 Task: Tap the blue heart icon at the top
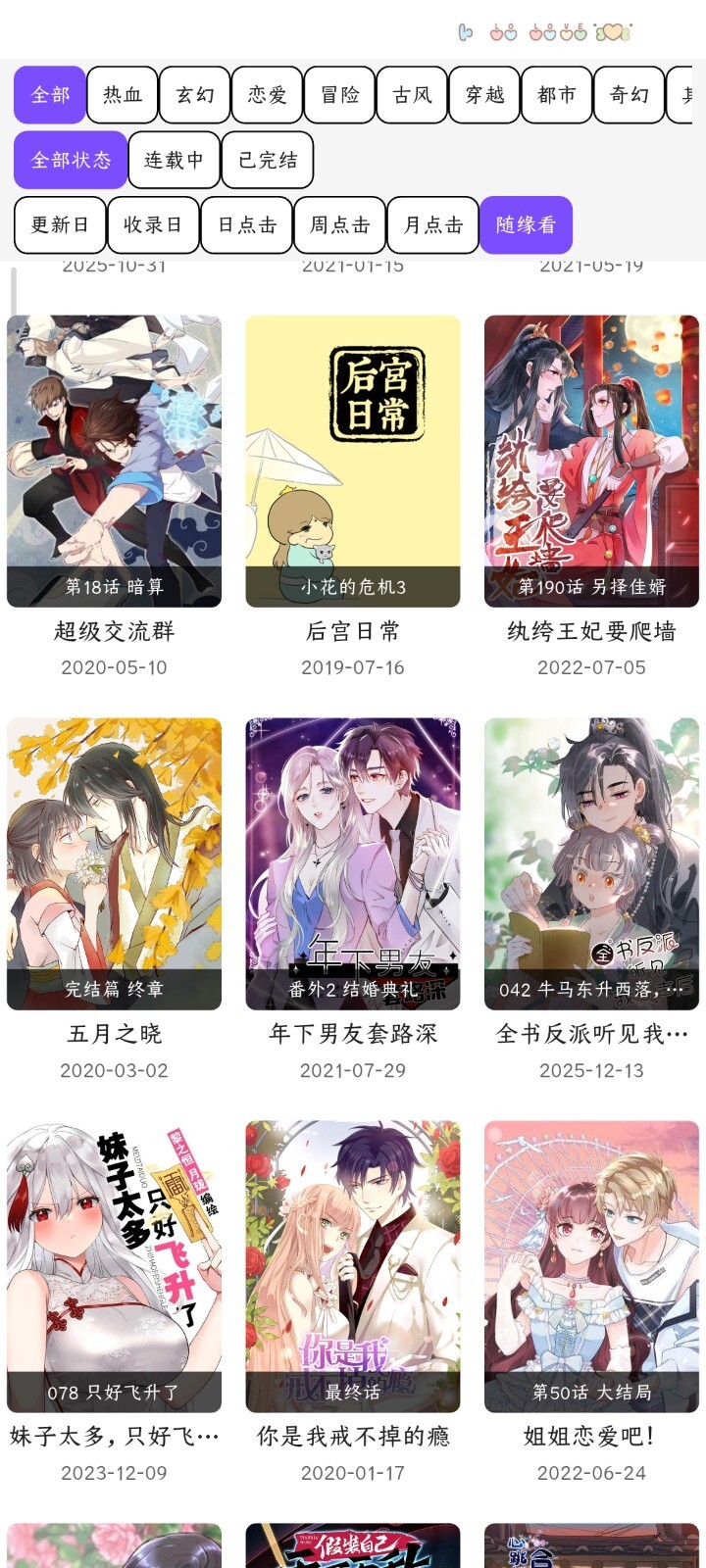[467, 32]
